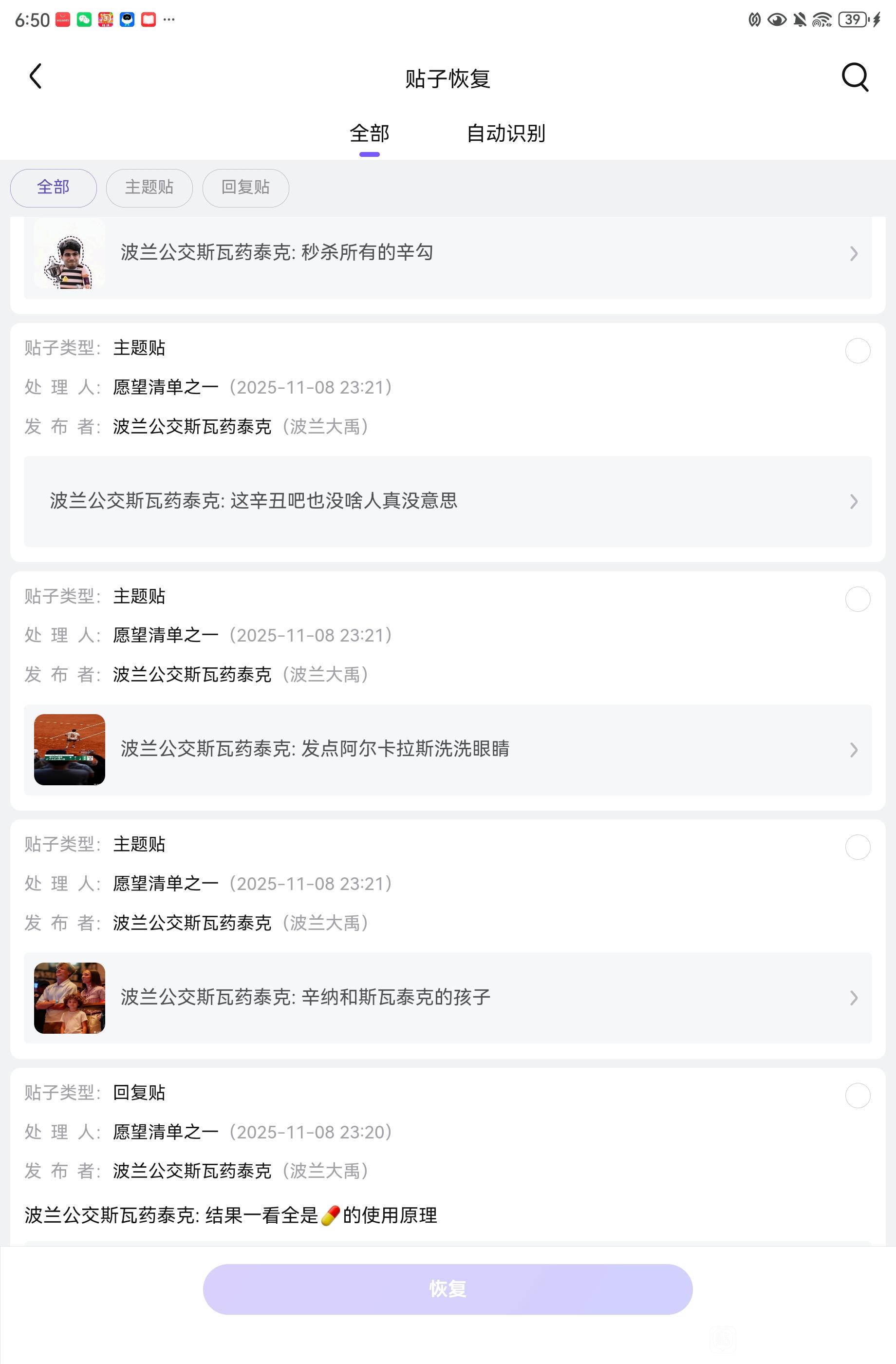
Task: Filter by the 主题贴 chip
Action: pos(149,188)
